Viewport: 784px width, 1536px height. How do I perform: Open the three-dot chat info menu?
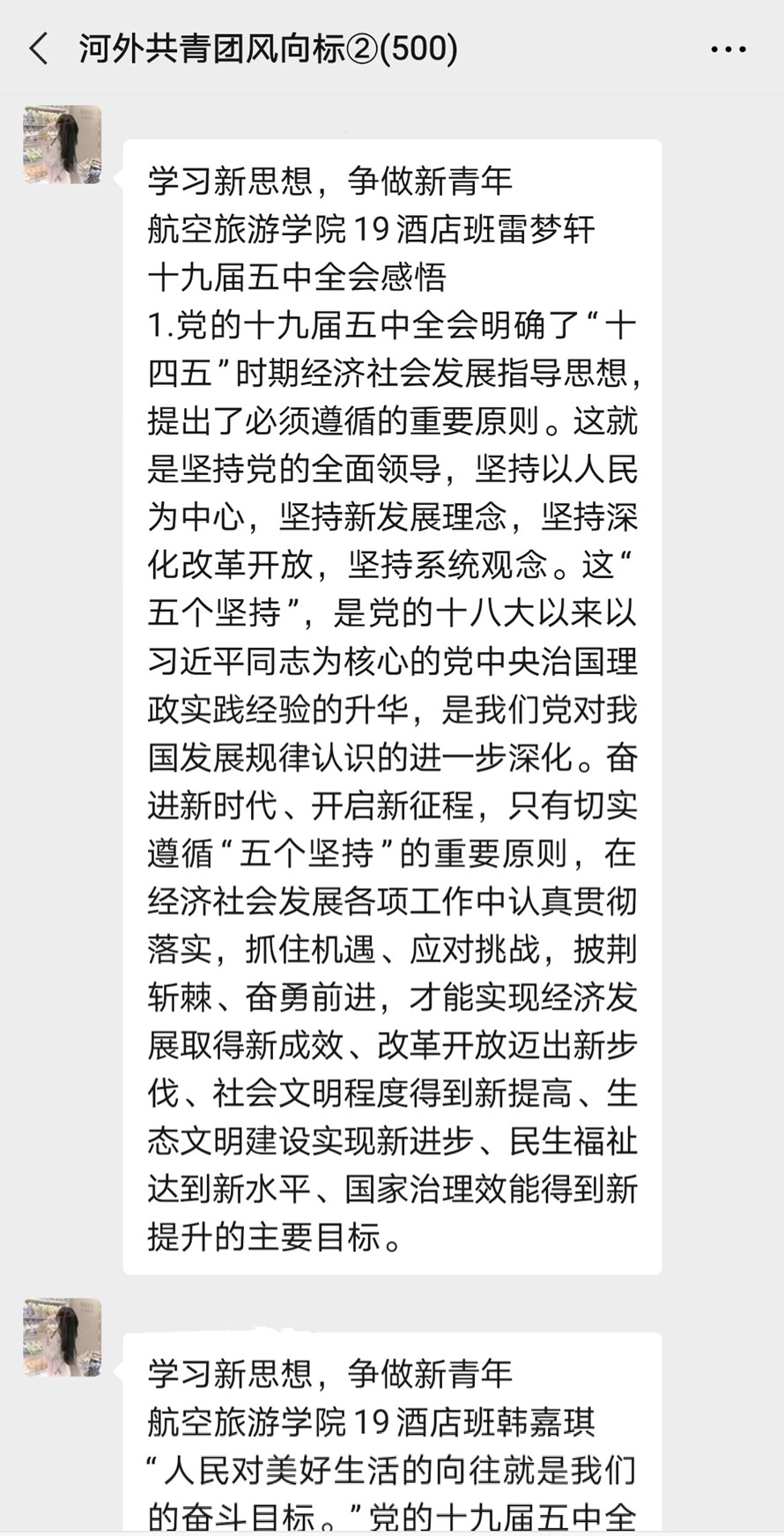[x=728, y=49]
